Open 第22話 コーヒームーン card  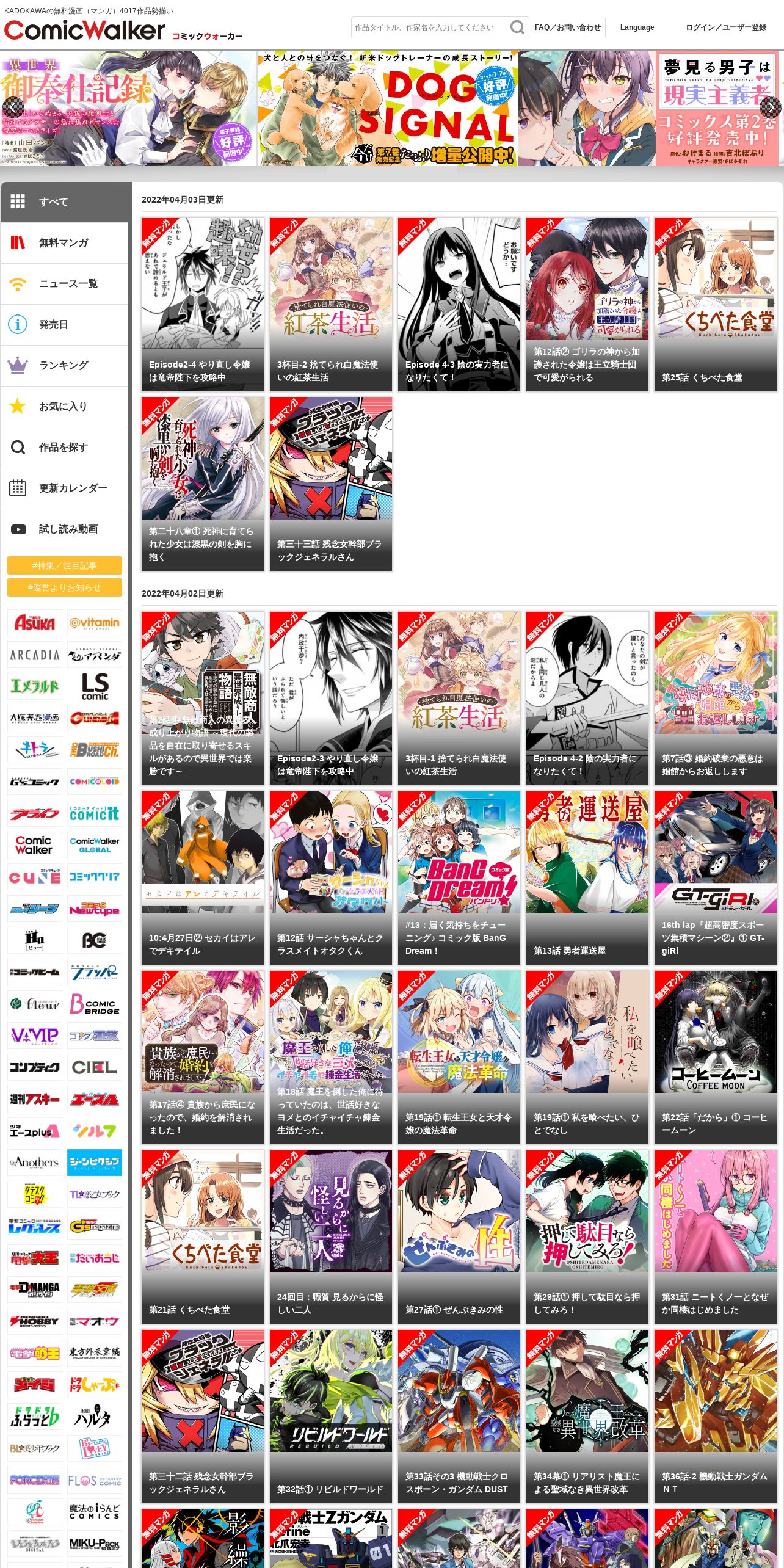coord(716,1058)
